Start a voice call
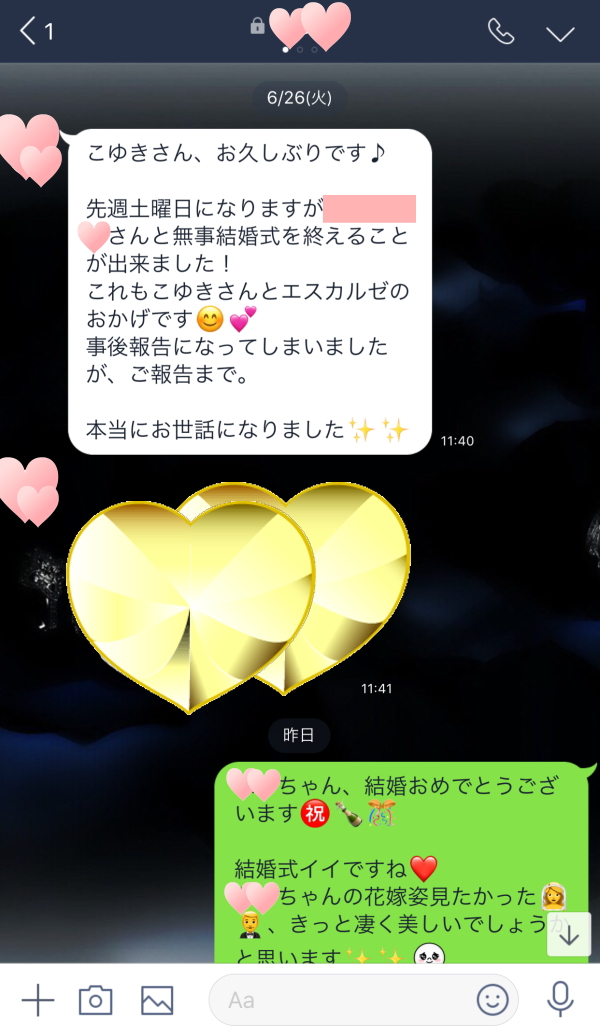 500,32
